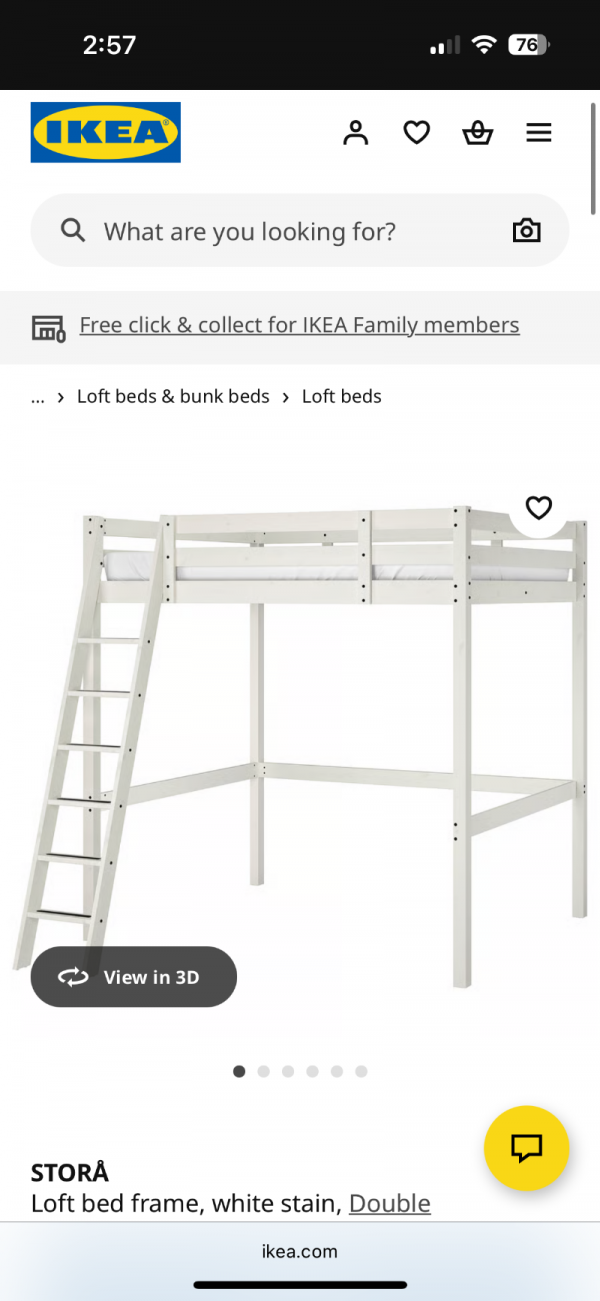View the bed in 3D
Screen dimensions: 600x1301
(134, 977)
